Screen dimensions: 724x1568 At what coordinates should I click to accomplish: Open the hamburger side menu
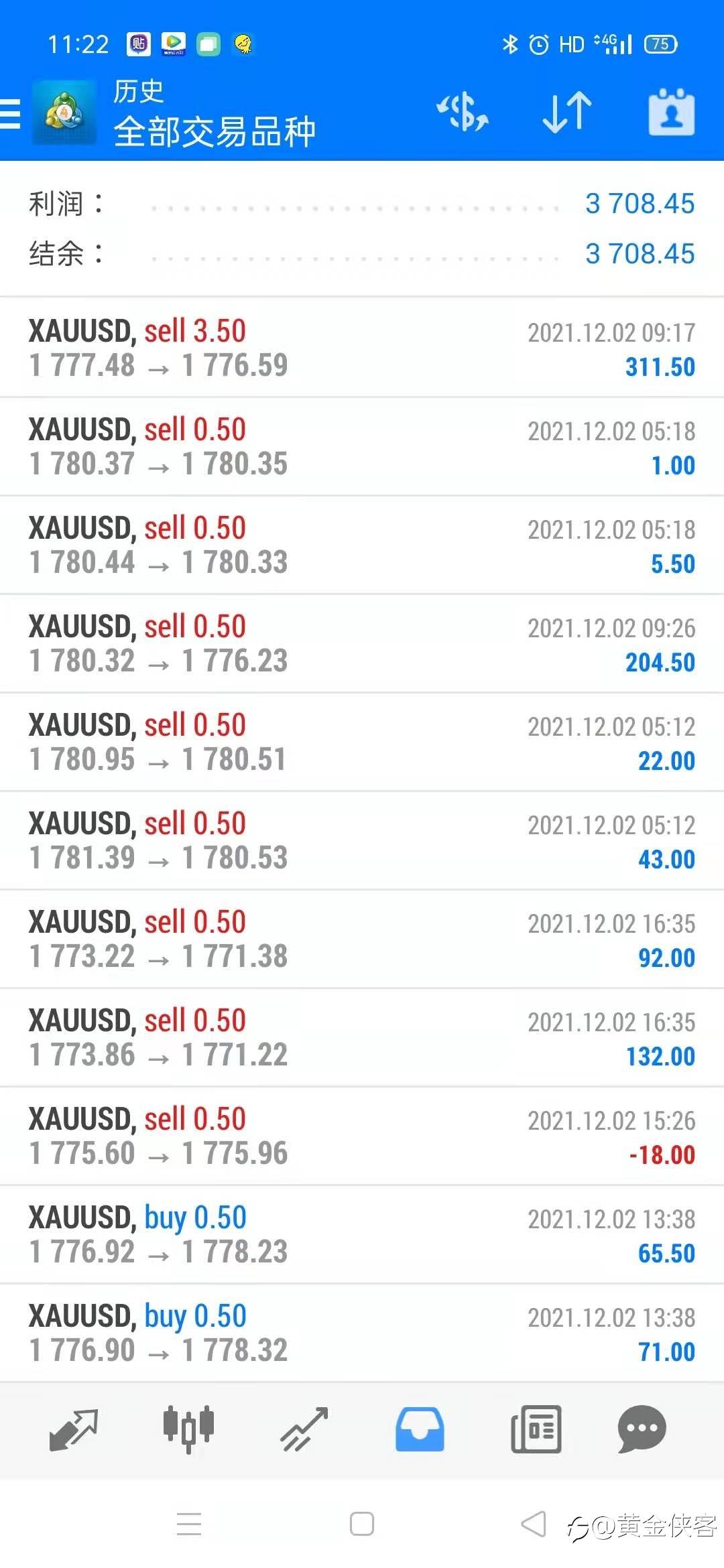pyautogui.click(x=11, y=113)
